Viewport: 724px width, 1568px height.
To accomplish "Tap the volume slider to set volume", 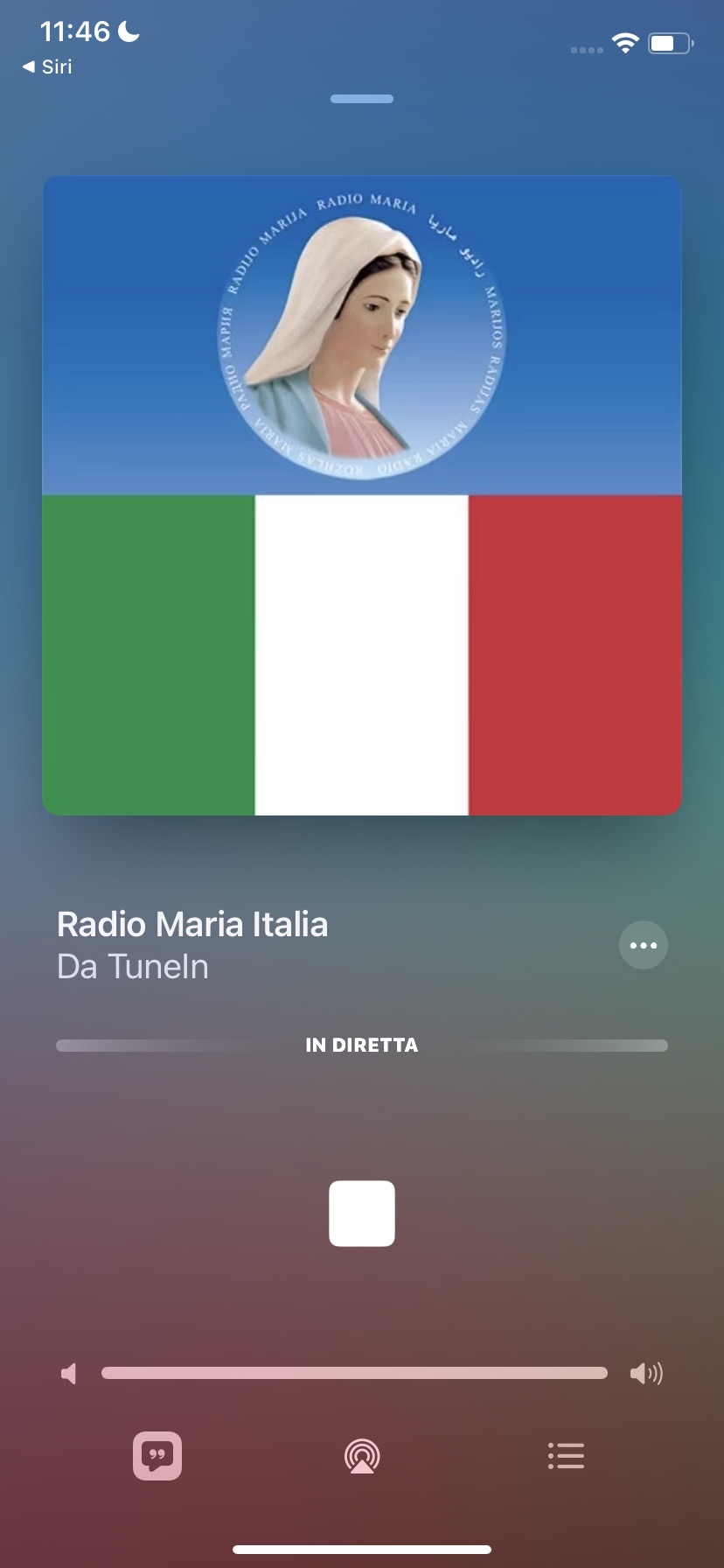I will (354, 1373).
